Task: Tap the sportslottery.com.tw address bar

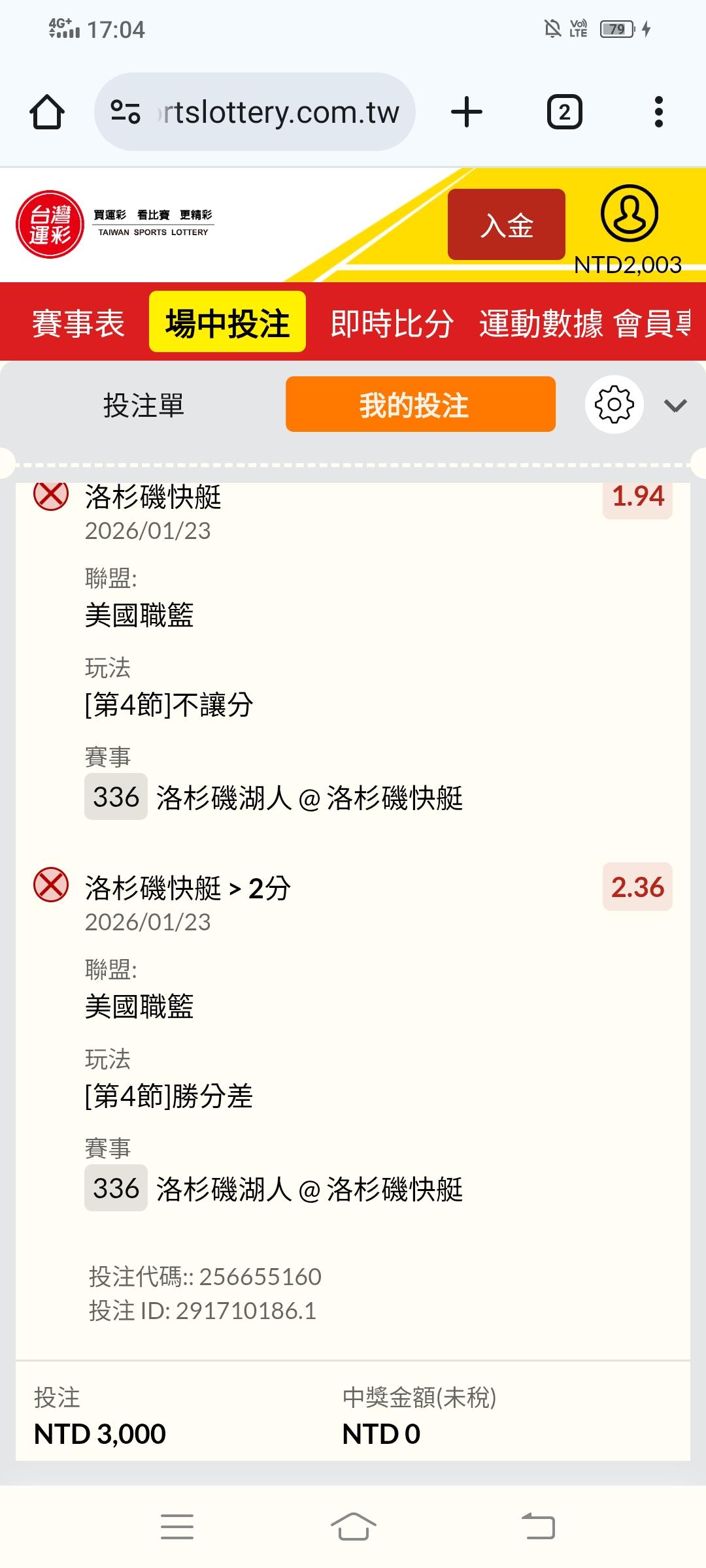Action: pyautogui.click(x=255, y=112)
